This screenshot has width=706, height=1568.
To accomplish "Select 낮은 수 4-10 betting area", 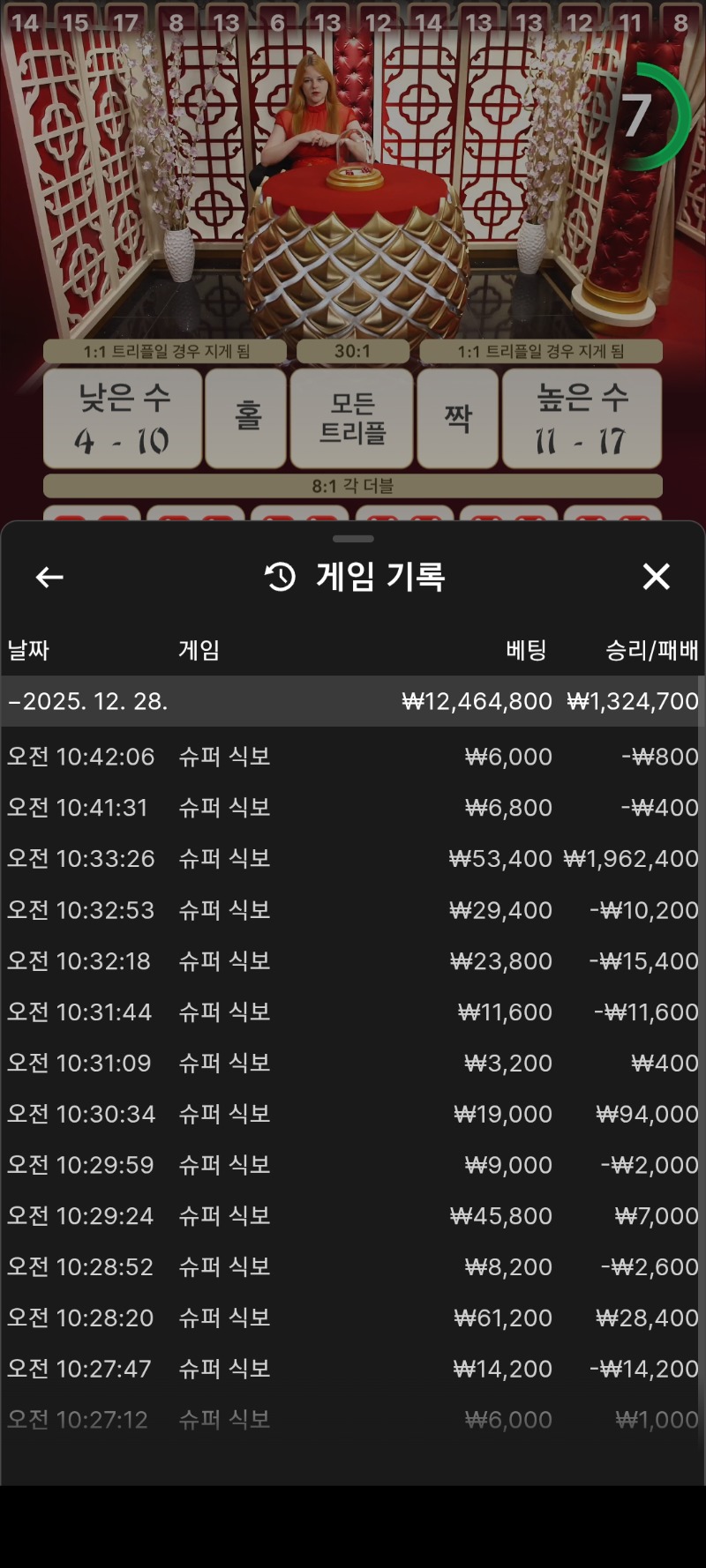I will (123, 418).
